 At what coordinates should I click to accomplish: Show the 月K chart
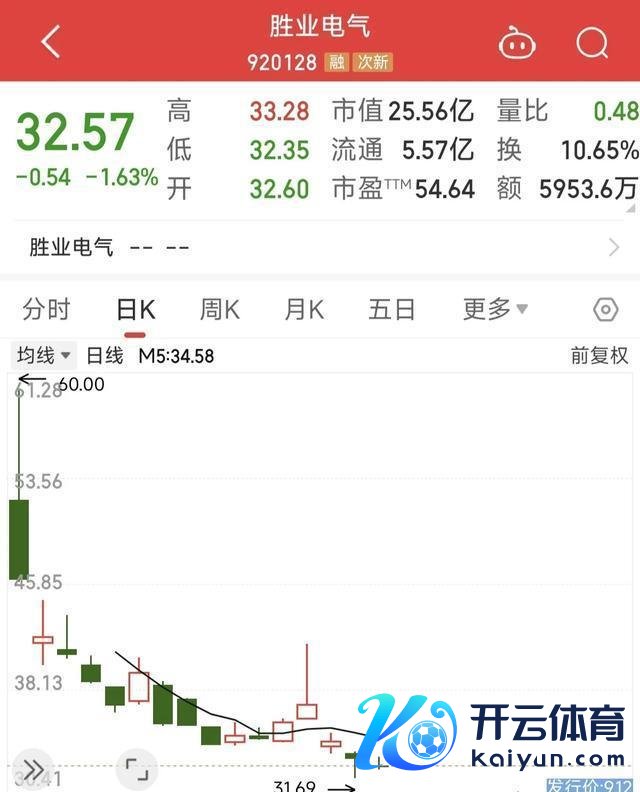click(304, 309)
